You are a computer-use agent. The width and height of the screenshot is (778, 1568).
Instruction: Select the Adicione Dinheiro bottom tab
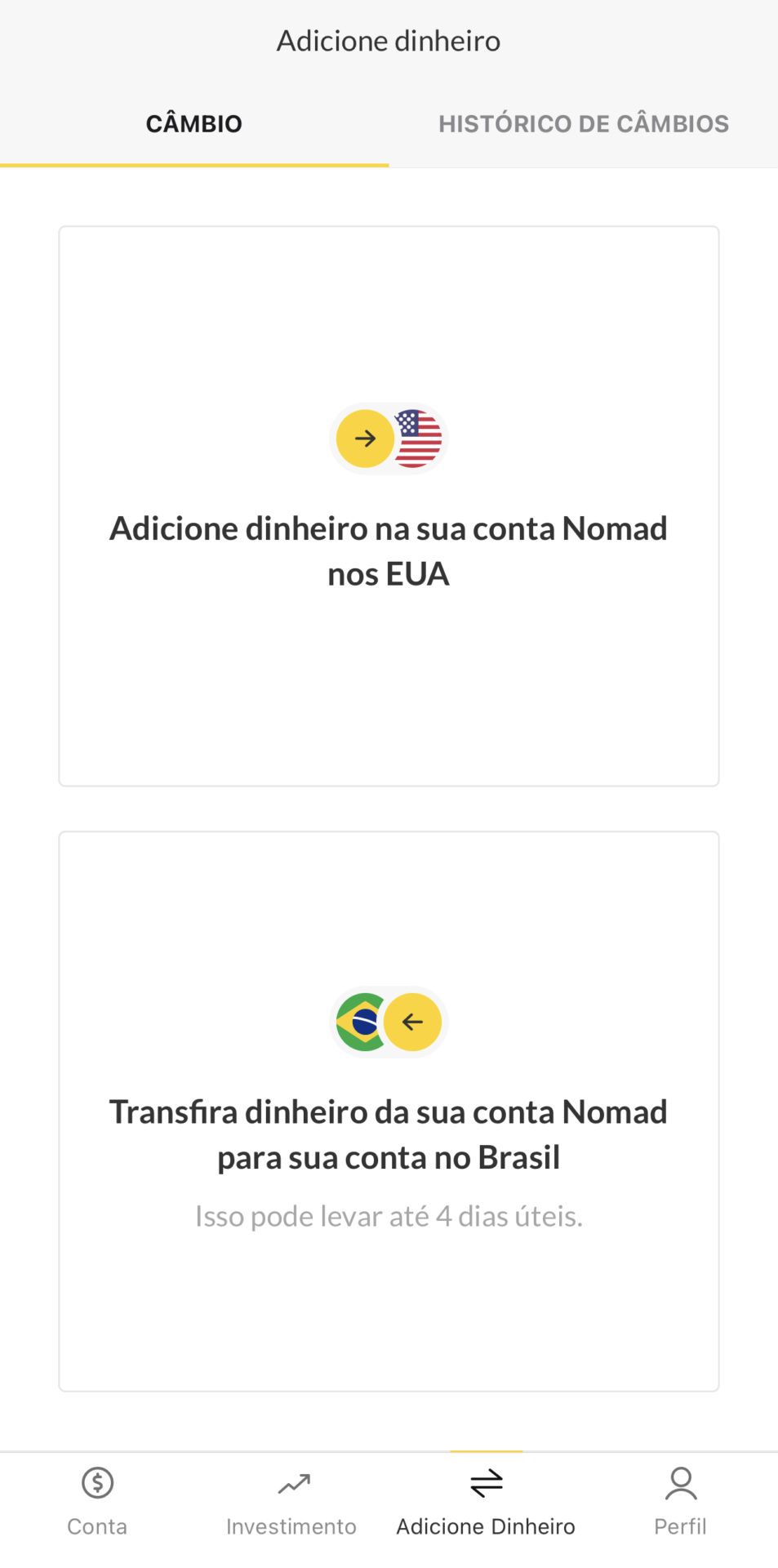coord(486,1502)
